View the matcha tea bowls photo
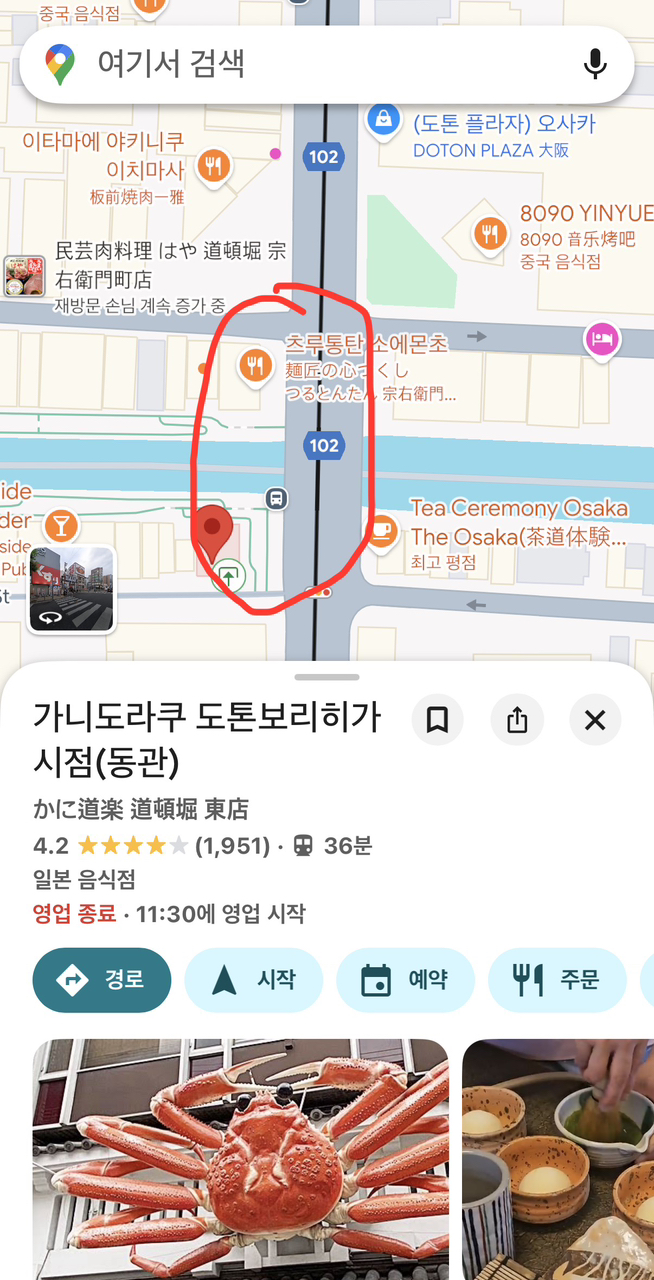 [x=558, y=1160]
